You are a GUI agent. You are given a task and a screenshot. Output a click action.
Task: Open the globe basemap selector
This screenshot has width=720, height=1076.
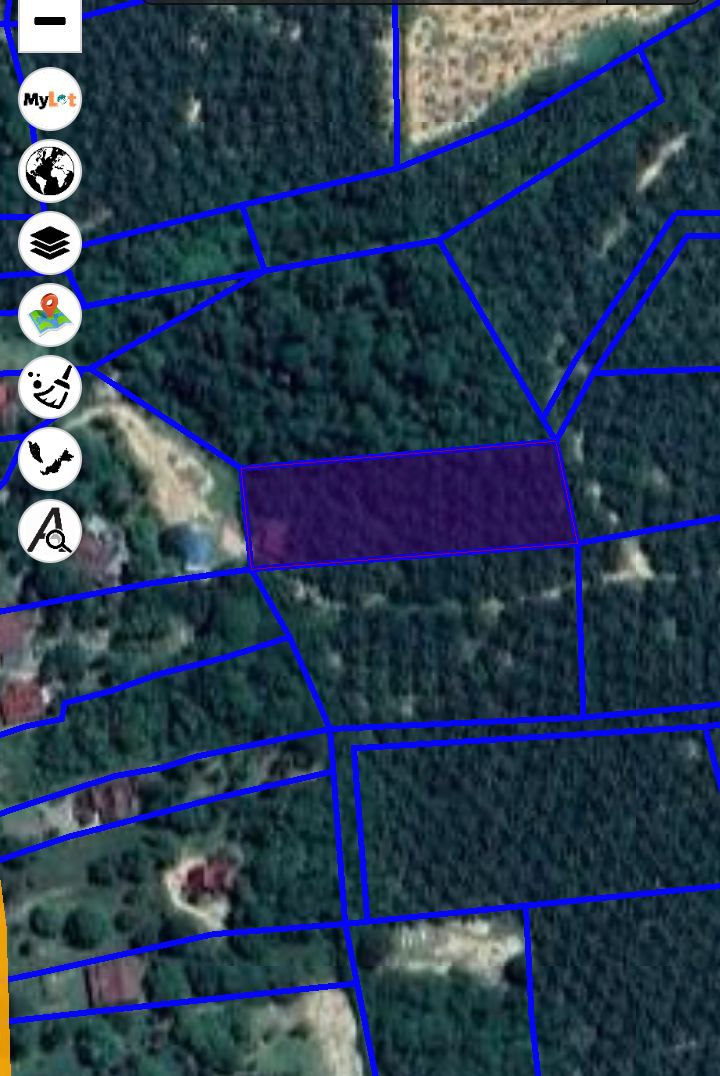coord(50,171)
